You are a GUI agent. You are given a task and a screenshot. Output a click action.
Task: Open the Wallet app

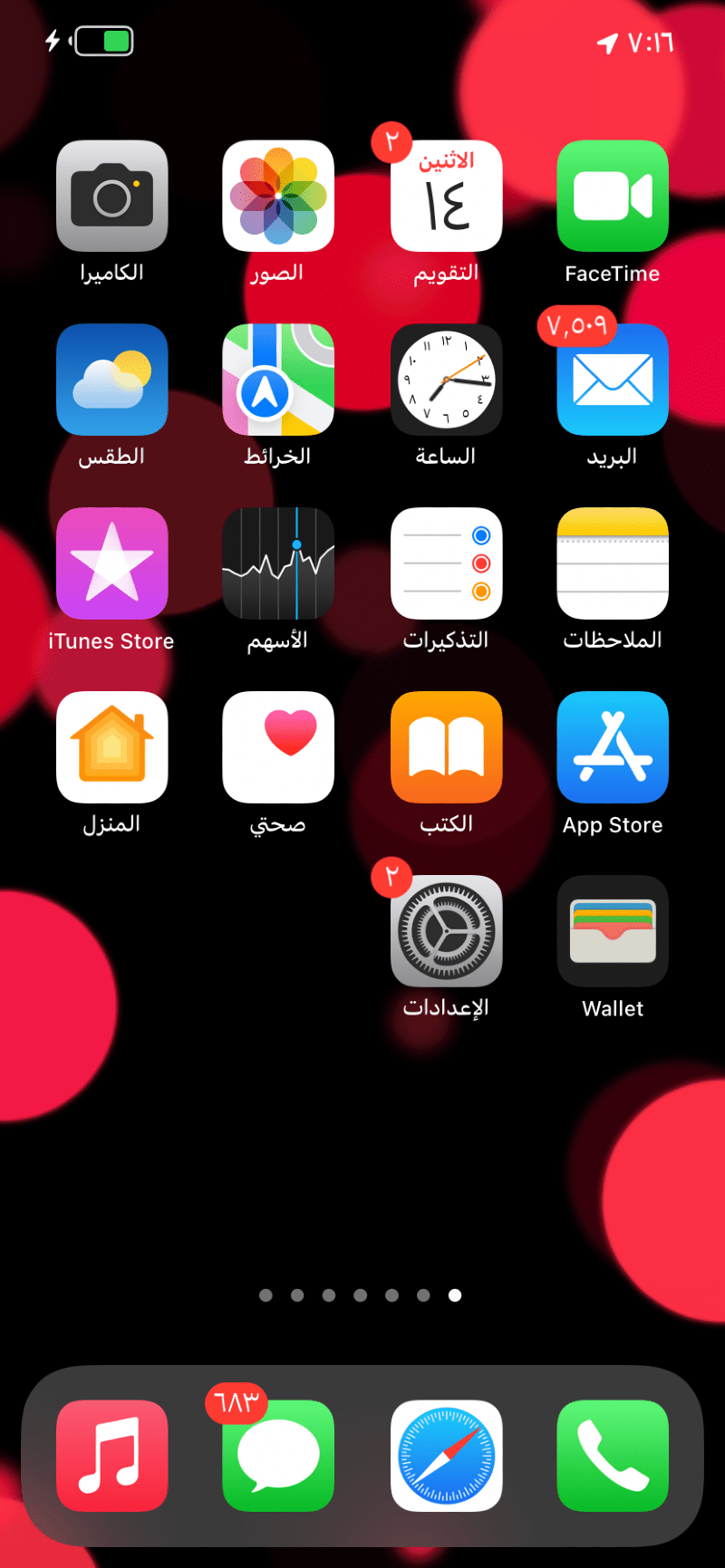point(613,931)
